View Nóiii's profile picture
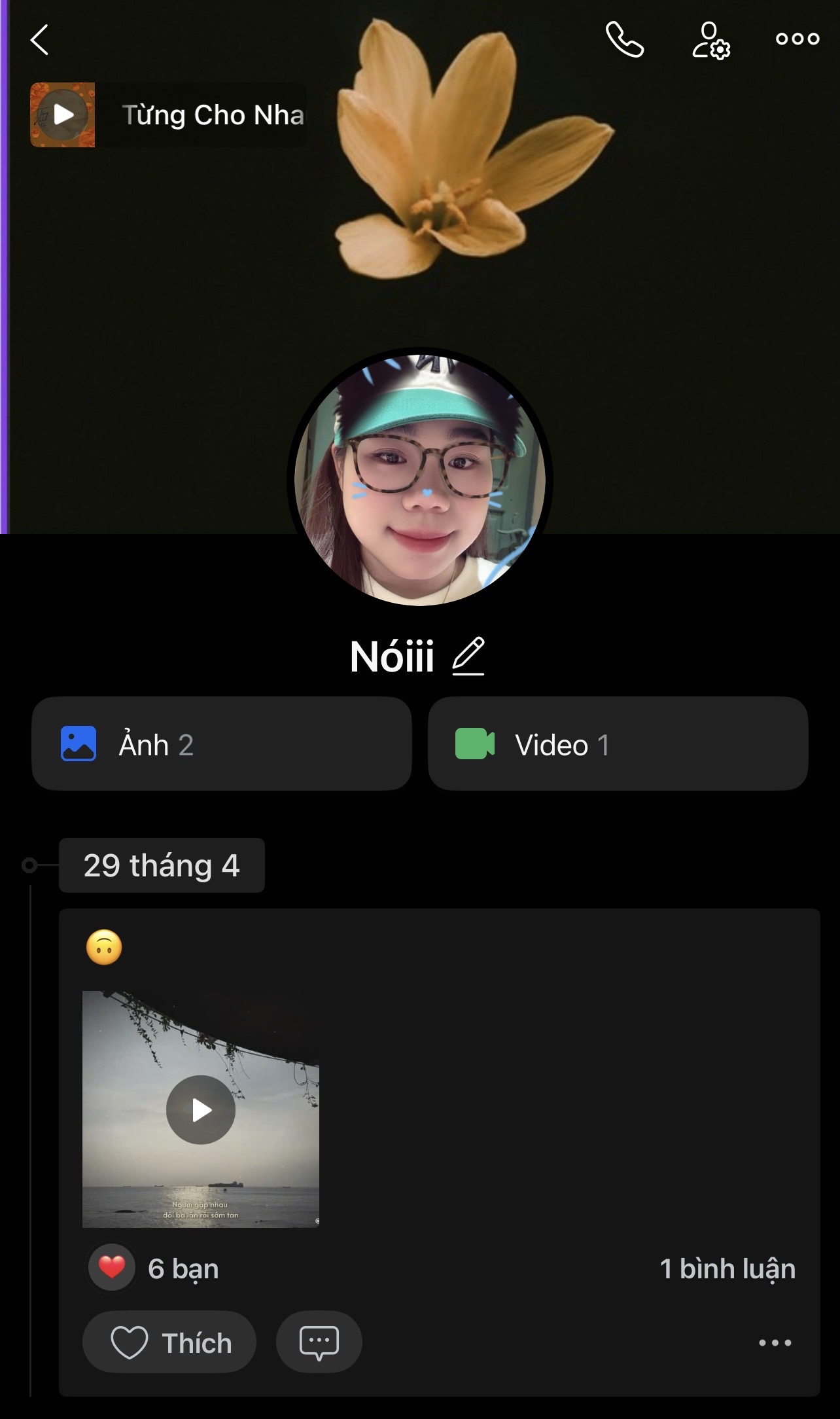The image size is (840, 1419). click(419, 480)
